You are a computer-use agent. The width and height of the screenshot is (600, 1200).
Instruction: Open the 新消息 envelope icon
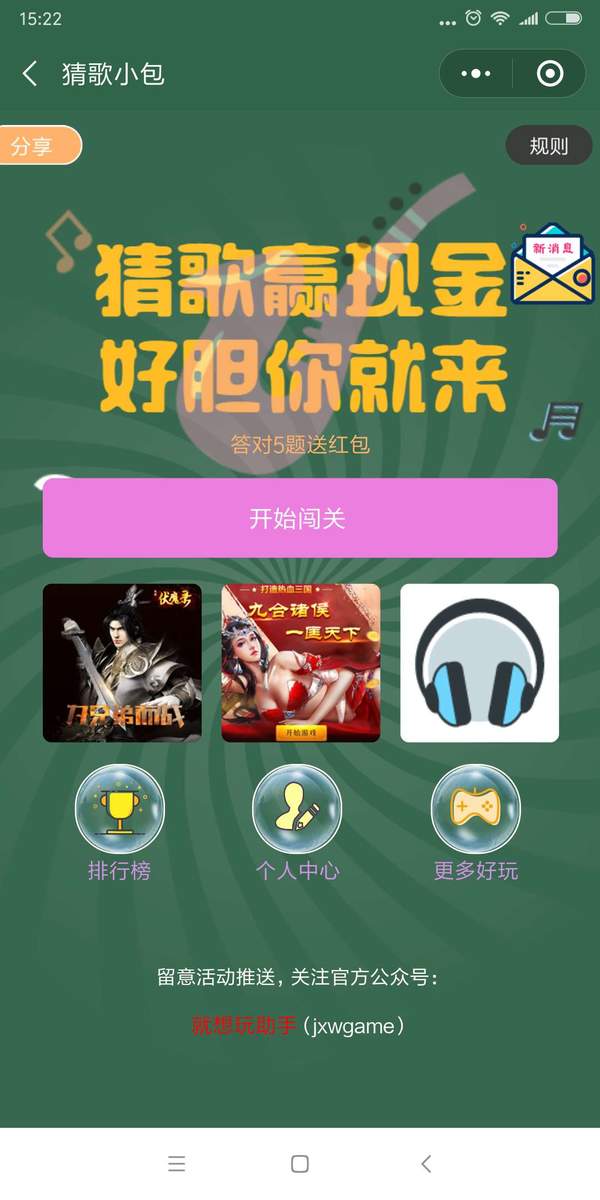click(552, 264)
